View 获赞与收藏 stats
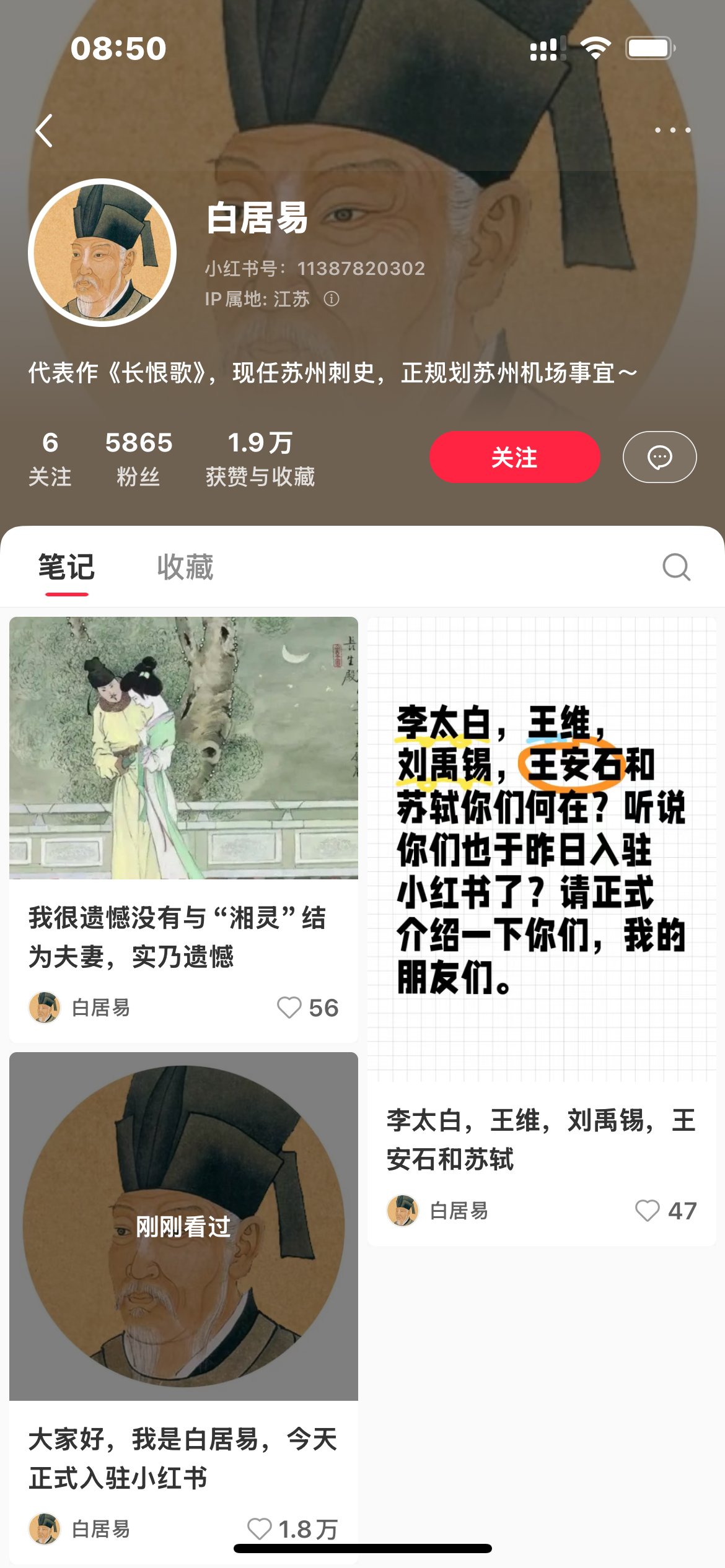The width and height of the screenshot is (725, 1568). coord(260,458)
